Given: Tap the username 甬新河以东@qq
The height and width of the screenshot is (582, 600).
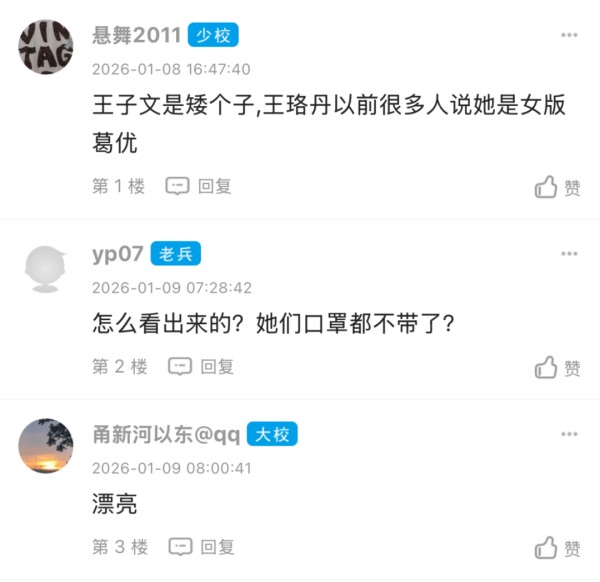Looking at the screenshot, I should point(165,434).
